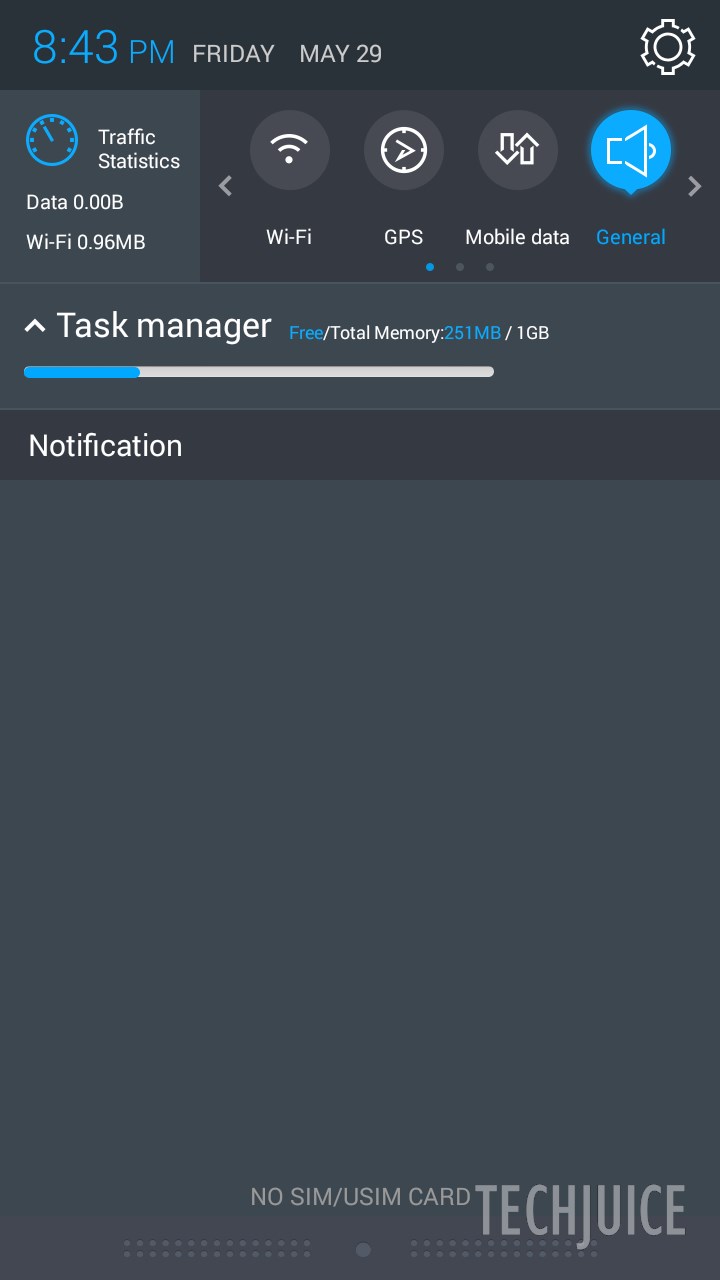Collapse the Task manager section
This screenshot has height=1280, width=720.
point(35,326)
